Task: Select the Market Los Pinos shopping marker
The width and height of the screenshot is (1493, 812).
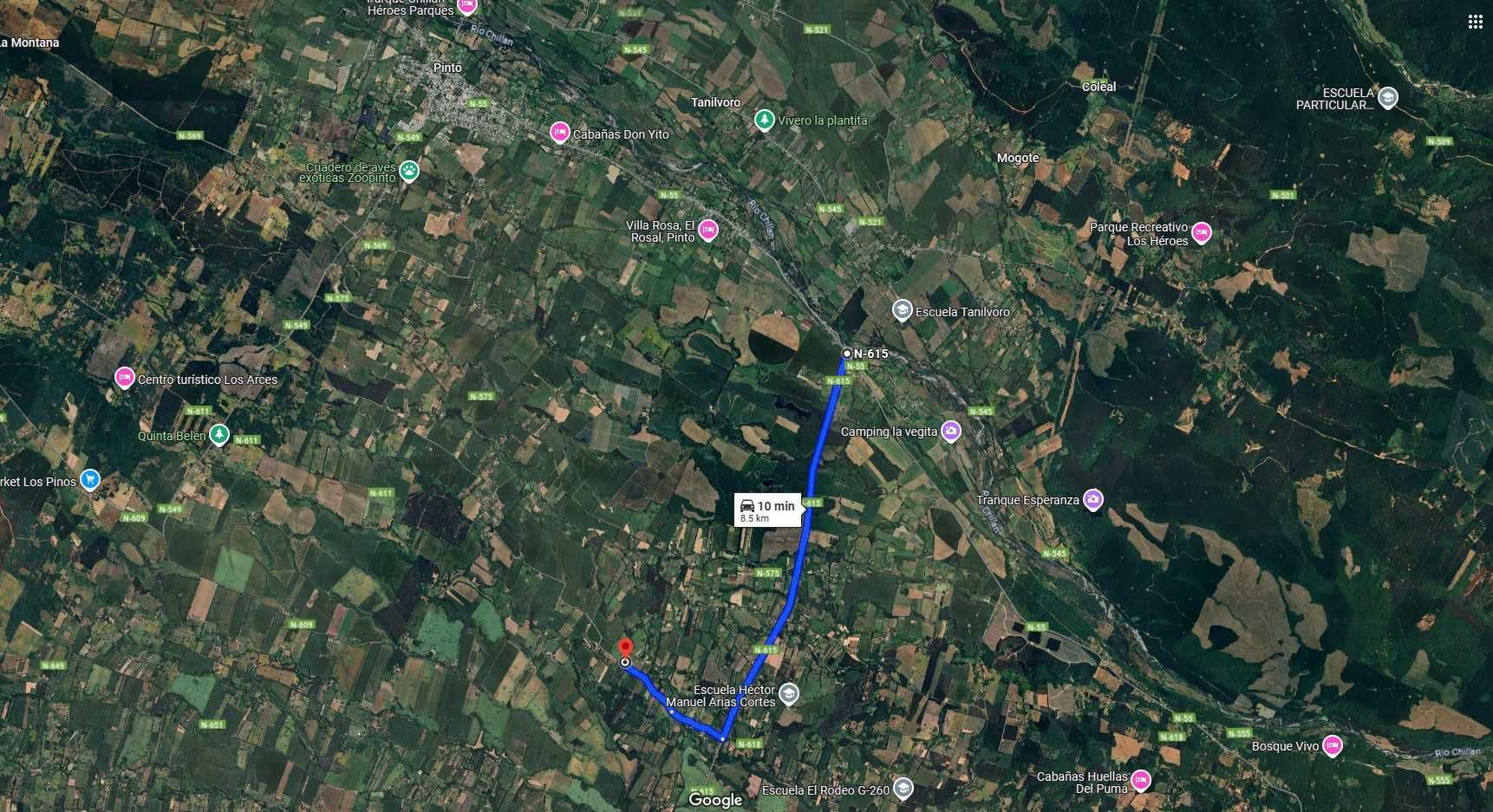Action: click(89, 479)
